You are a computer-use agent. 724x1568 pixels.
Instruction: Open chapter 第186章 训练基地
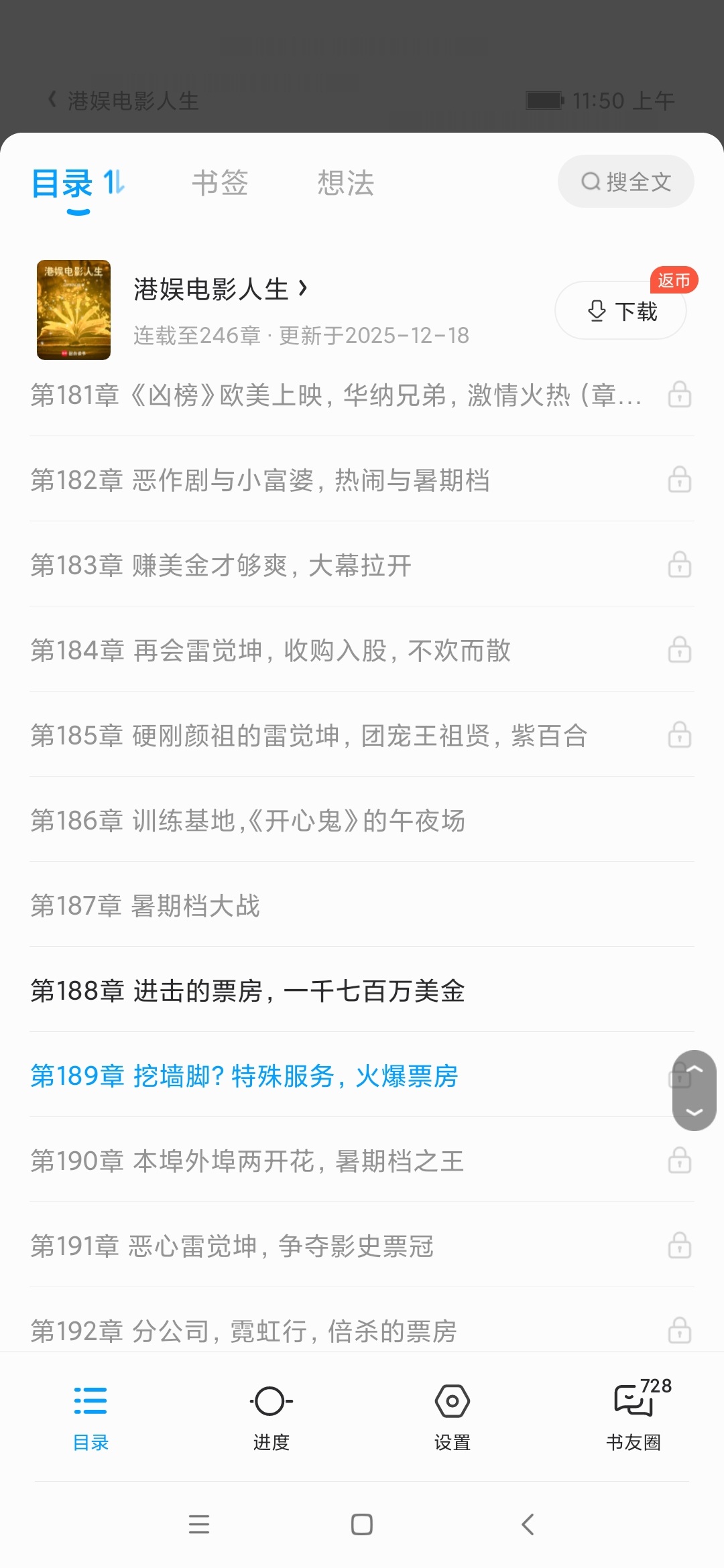click(x=248, y=821)
